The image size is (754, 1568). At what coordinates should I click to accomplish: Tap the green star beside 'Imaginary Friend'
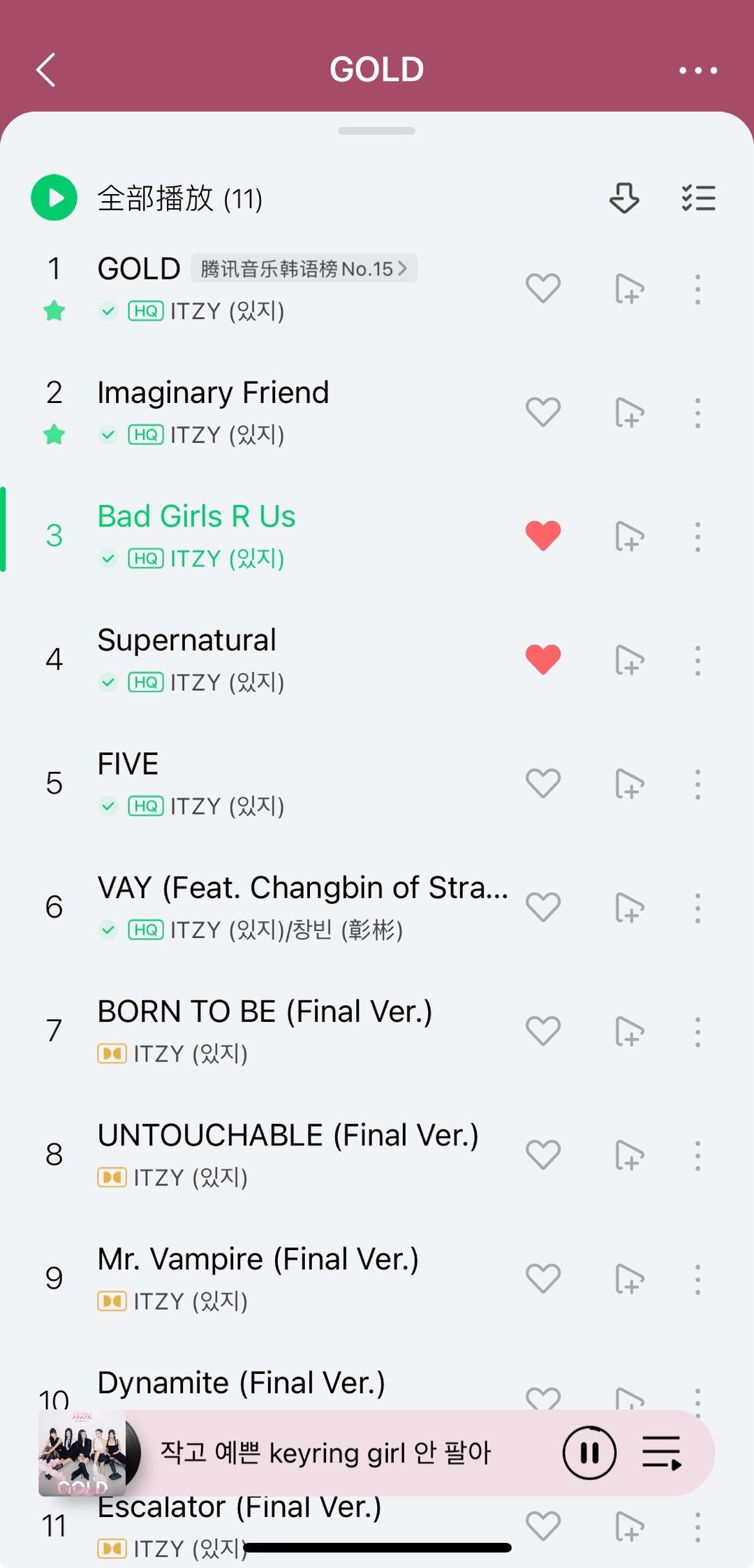point(54,434)
